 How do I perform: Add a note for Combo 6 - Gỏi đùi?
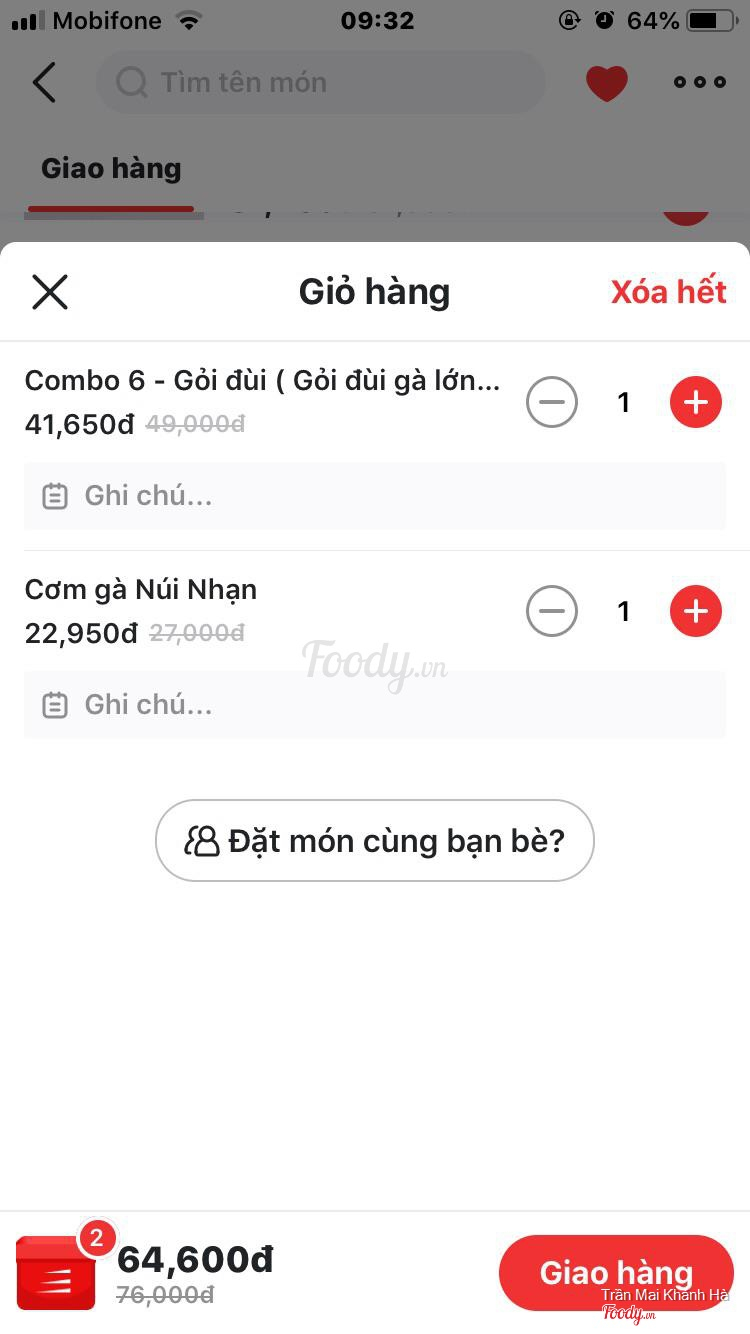tap(375, 496)
